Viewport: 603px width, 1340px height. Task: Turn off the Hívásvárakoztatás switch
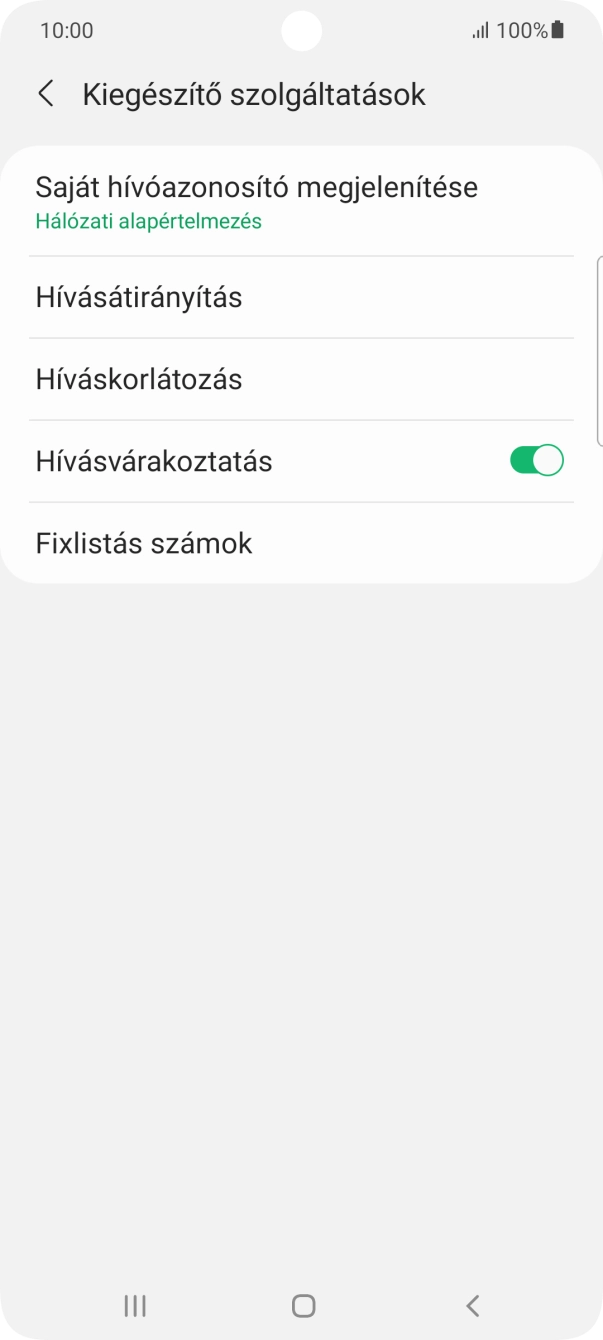536,461
